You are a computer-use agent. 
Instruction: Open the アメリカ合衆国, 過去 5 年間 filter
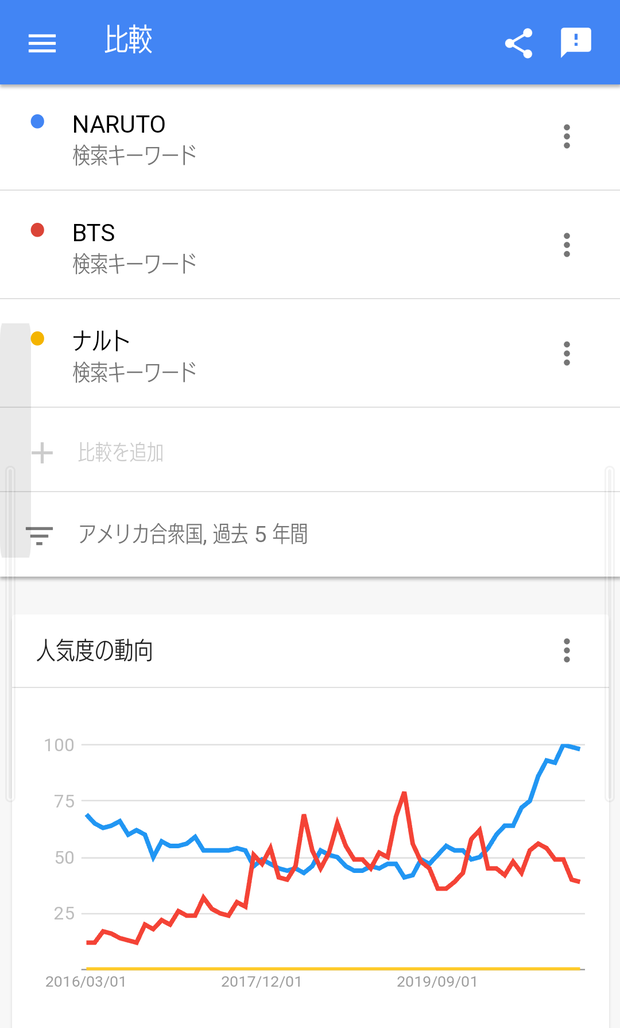tap(310, 534)
